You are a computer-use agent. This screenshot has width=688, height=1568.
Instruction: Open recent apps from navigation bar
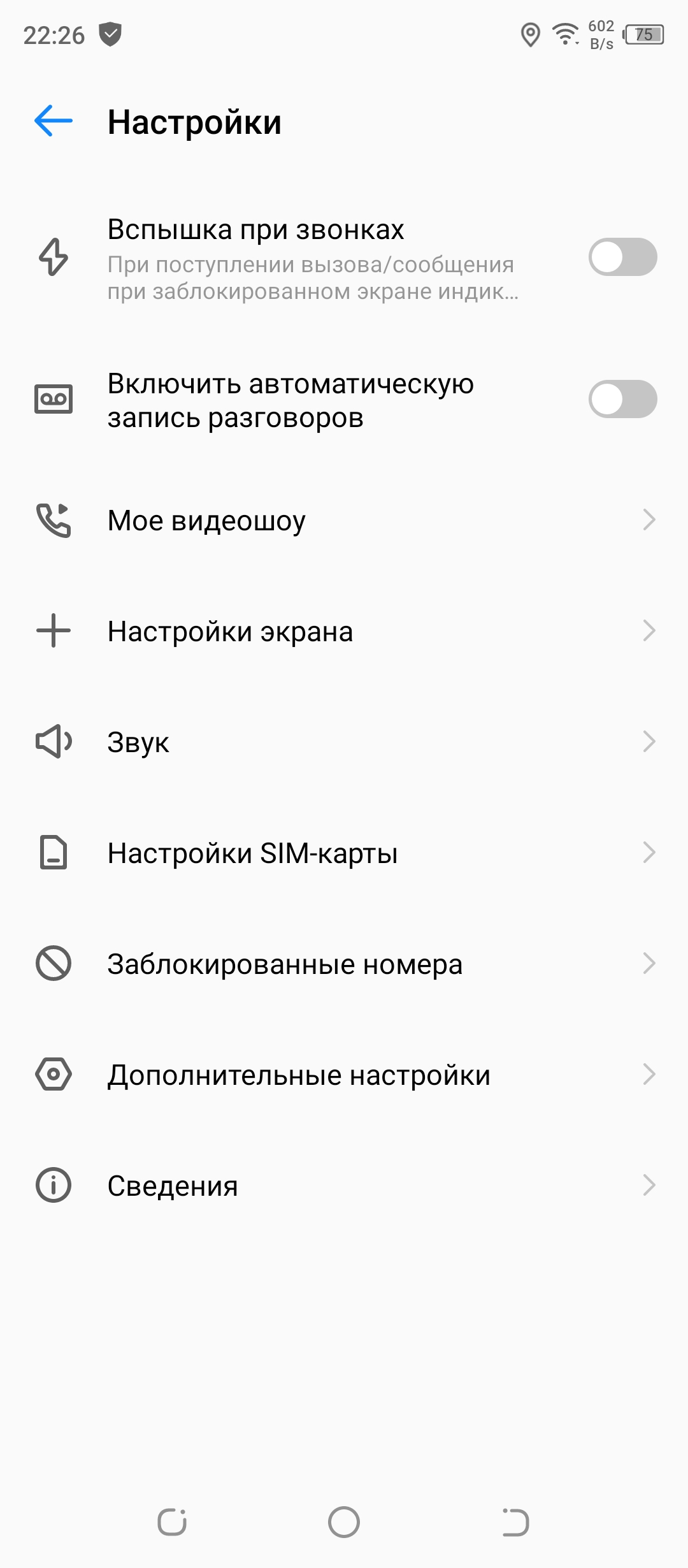click(172, 1522)
